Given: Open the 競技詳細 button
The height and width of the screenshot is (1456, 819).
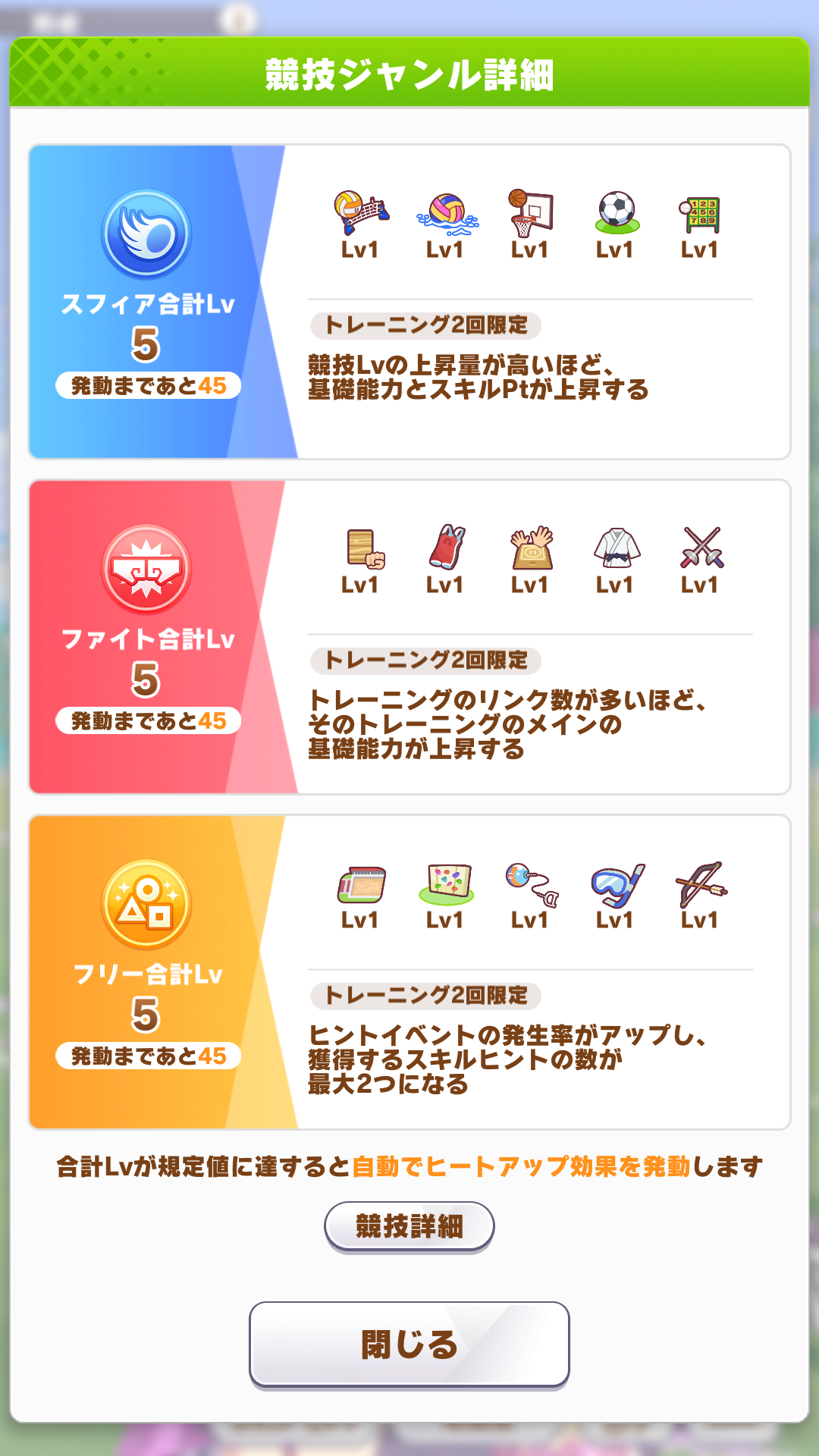Looking at the screenshot, I should click(409, 1226).
